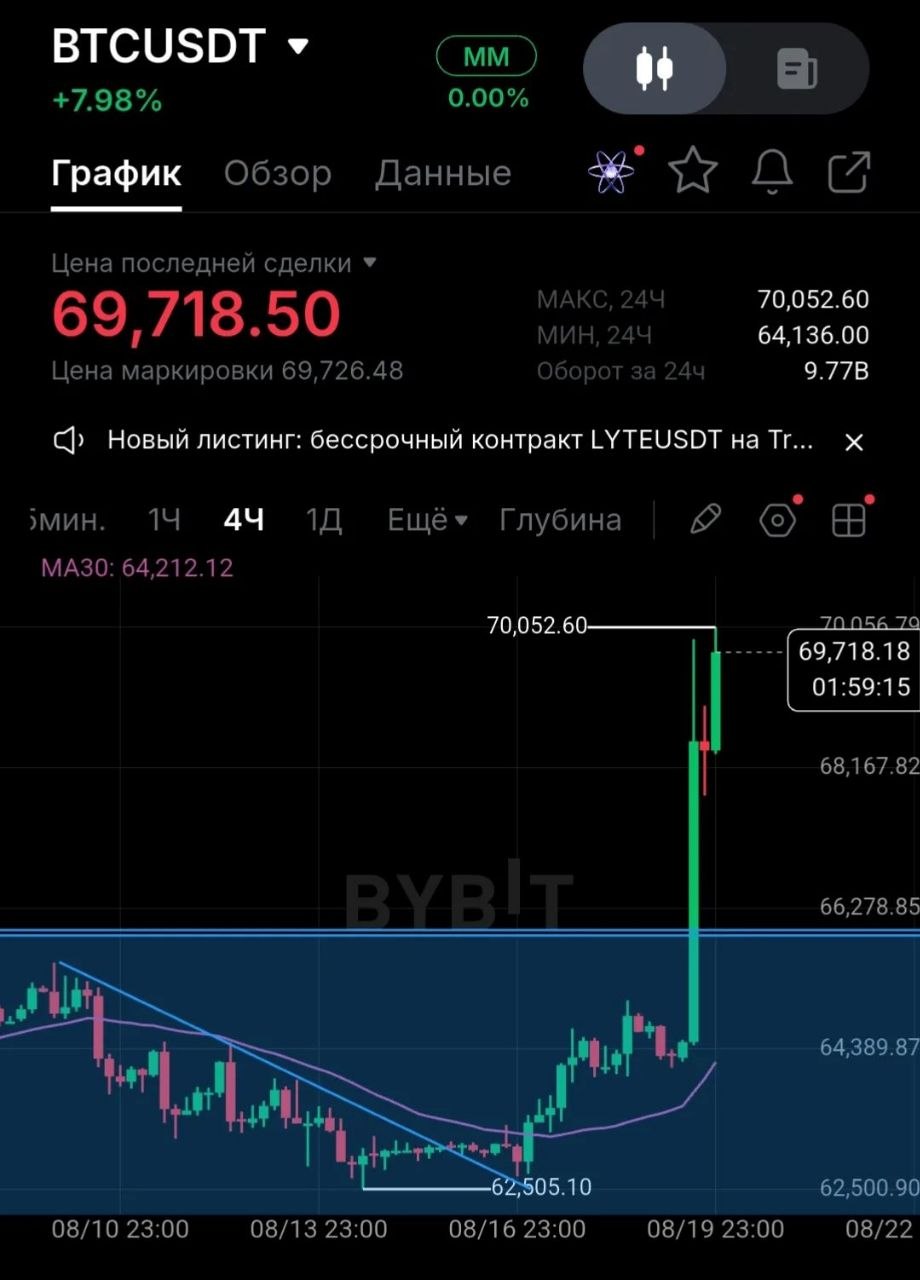Select the 1Ч timeframe

point(164,520)
